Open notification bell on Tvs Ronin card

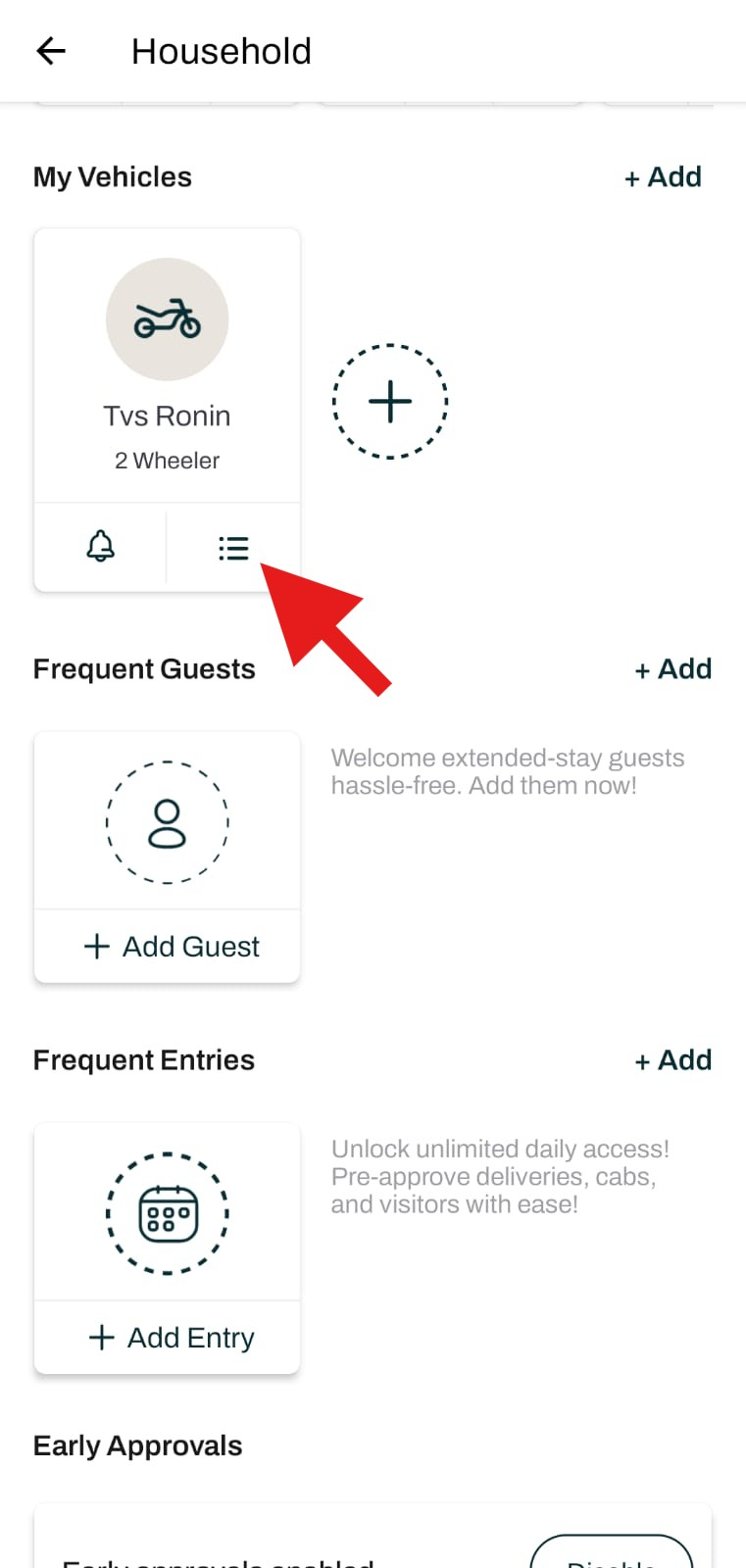click(101, 547)
